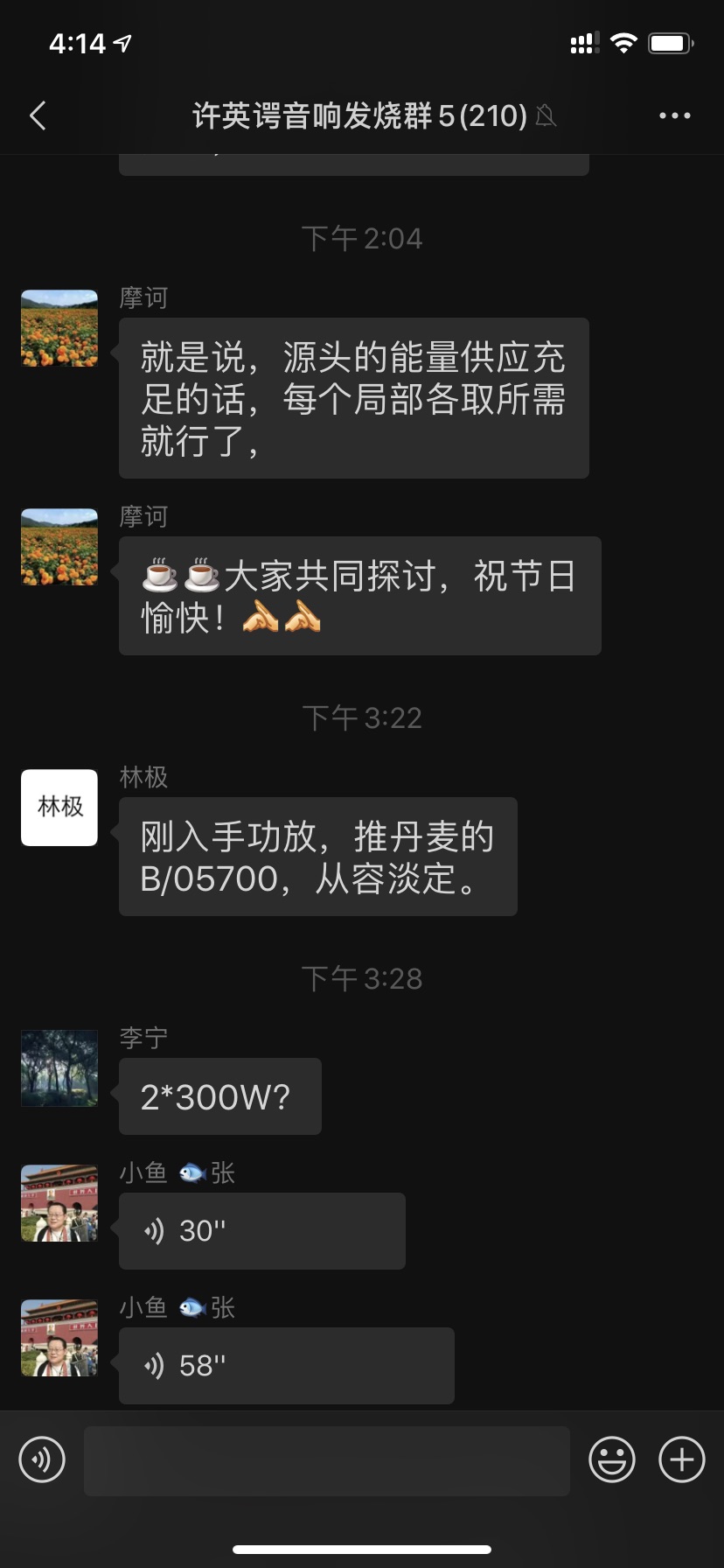Open group chat details menu
The height and width of the screenshot is (1568, 724).
point(674,115)
